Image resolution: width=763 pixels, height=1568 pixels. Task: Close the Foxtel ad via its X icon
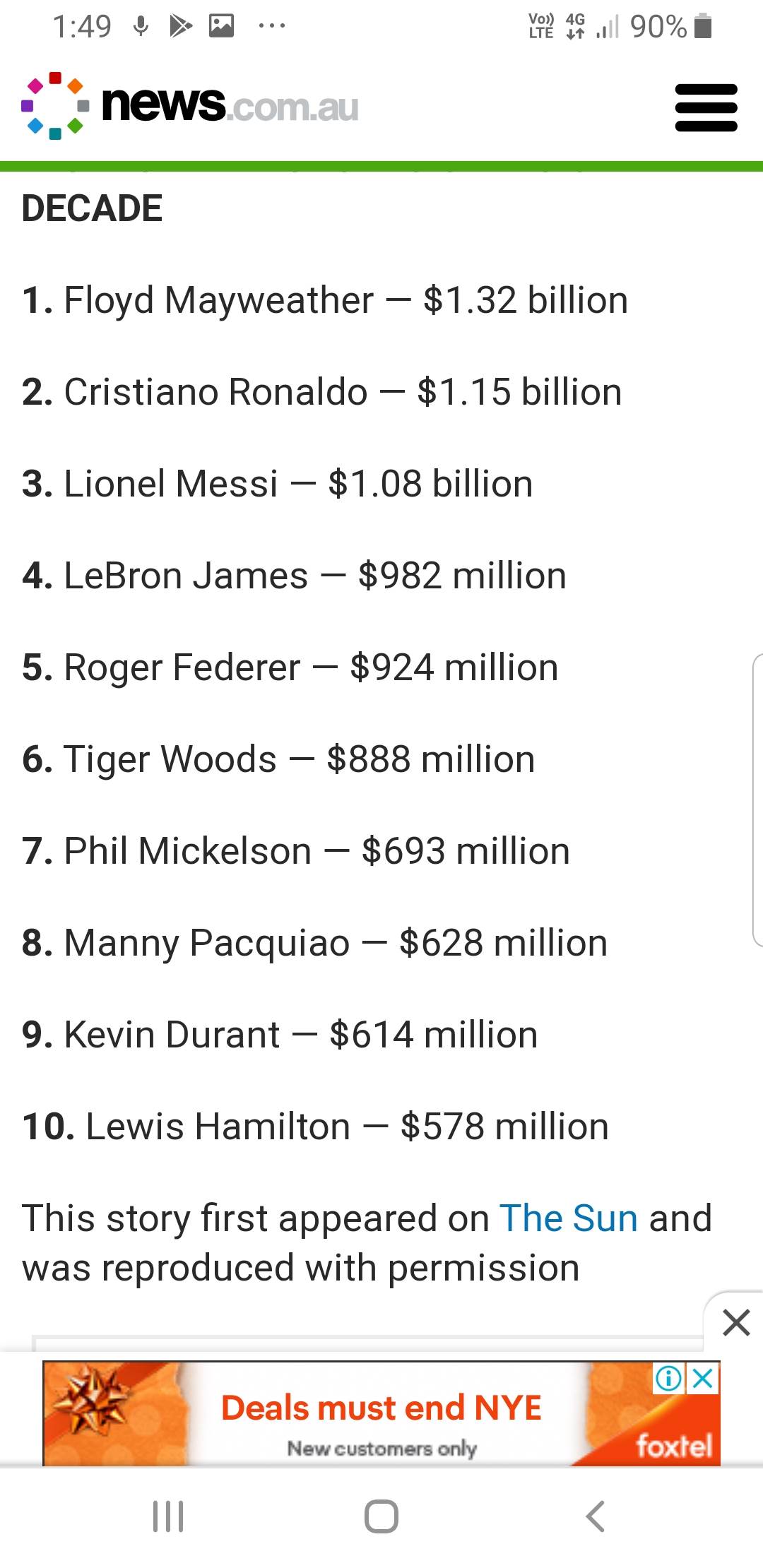[x=703, y=1378]
